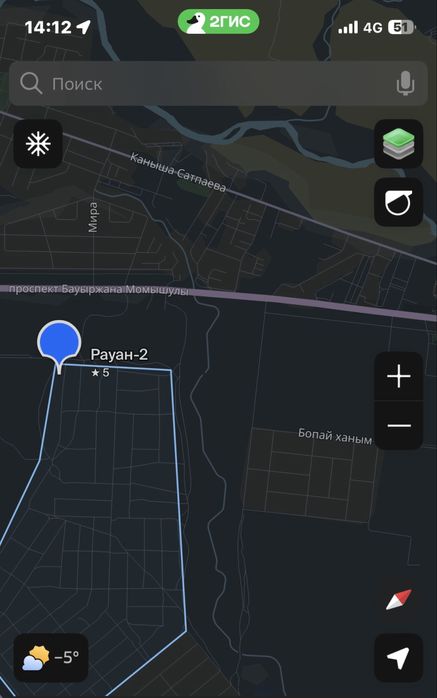Open the −5° weather widget

pyautogui.click(x=51, y=657)
